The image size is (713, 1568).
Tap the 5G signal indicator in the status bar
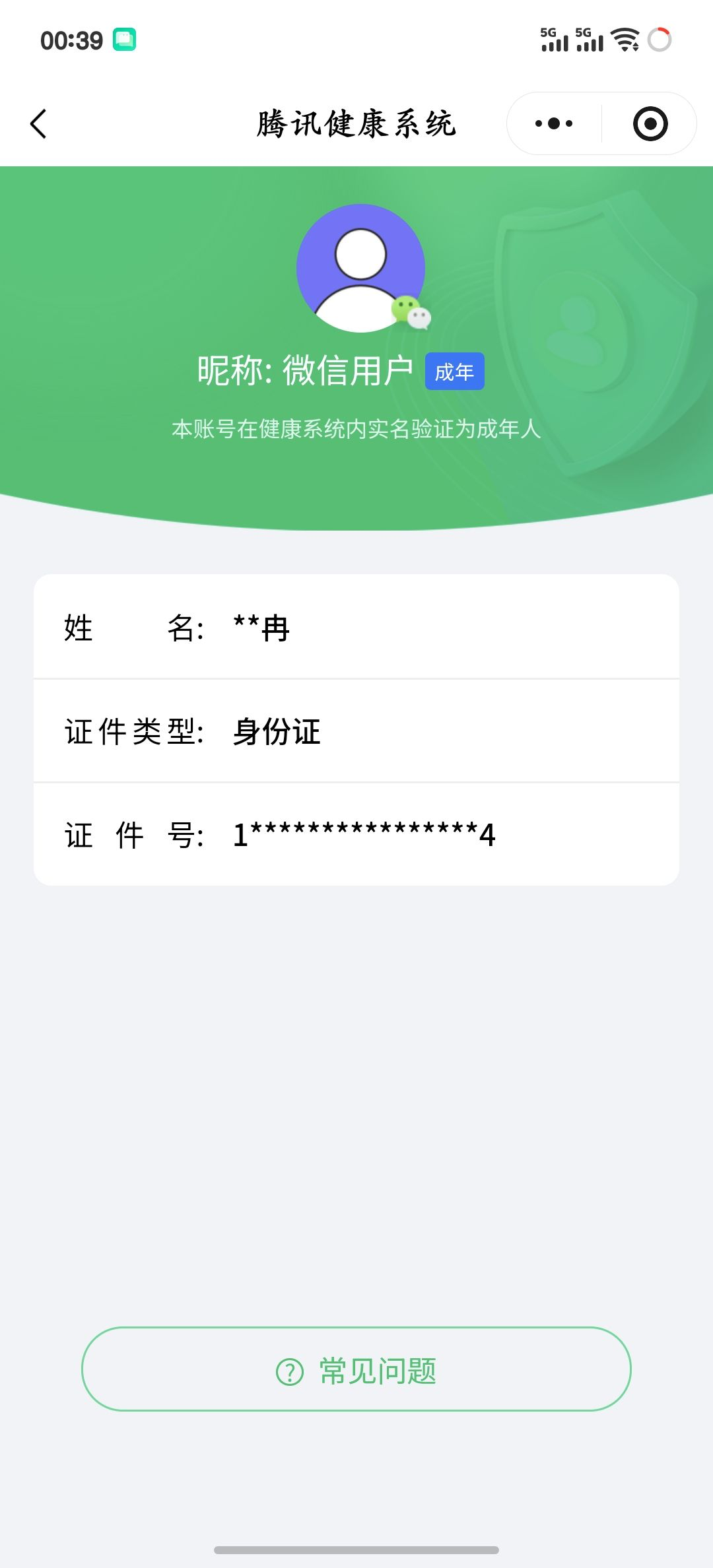[557, 38]
